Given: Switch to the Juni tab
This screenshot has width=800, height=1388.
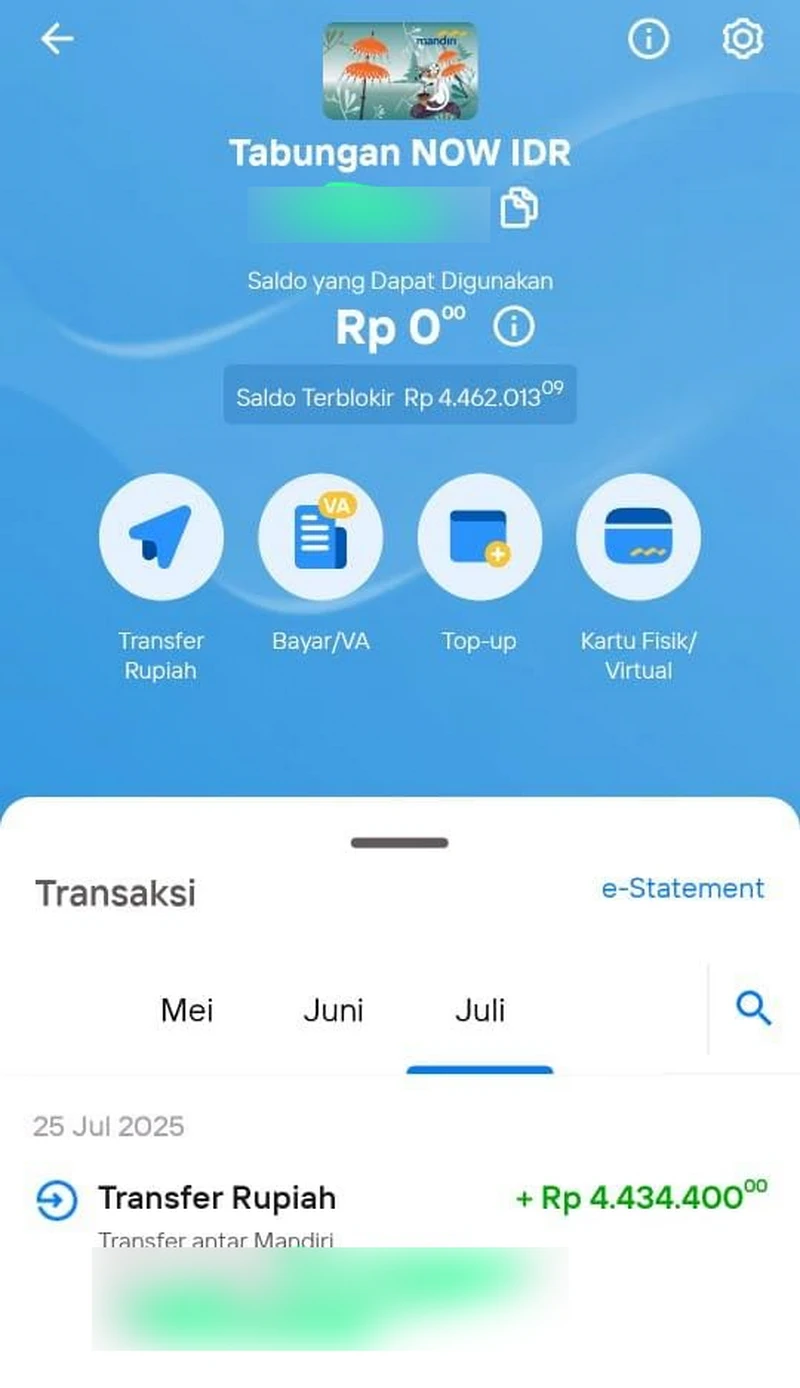Looking at the screenshot, I should click(x=333, y=1010).
